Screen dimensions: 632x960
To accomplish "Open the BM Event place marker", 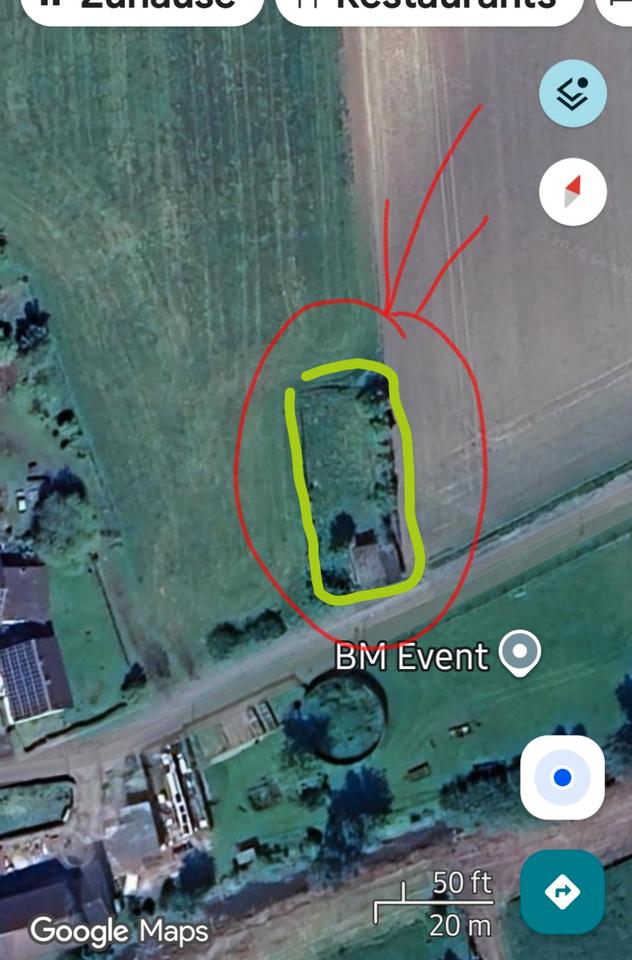I will (520, 654).
